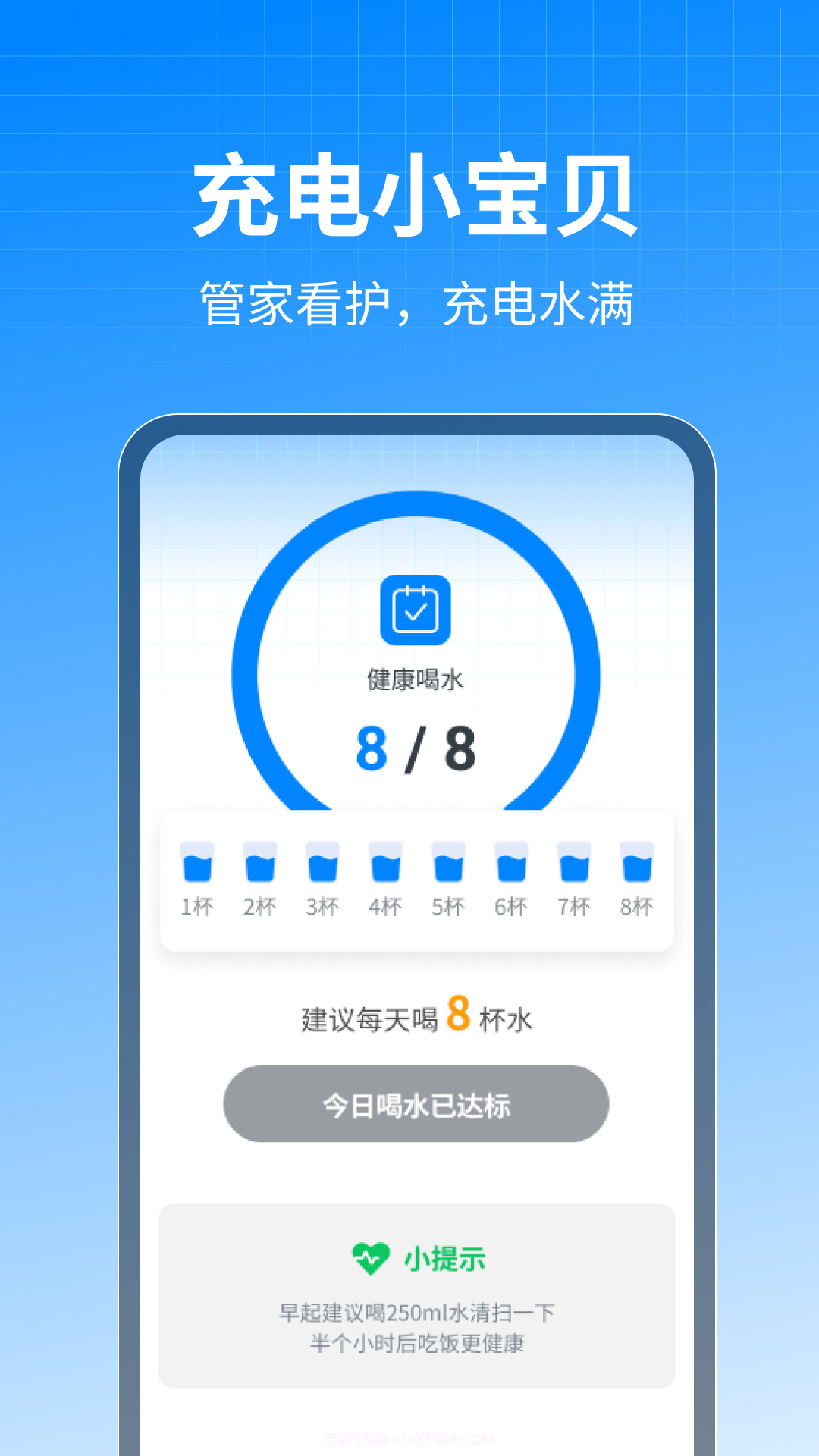
Task: Select the second water cup (2杯)
Action: 262,864
